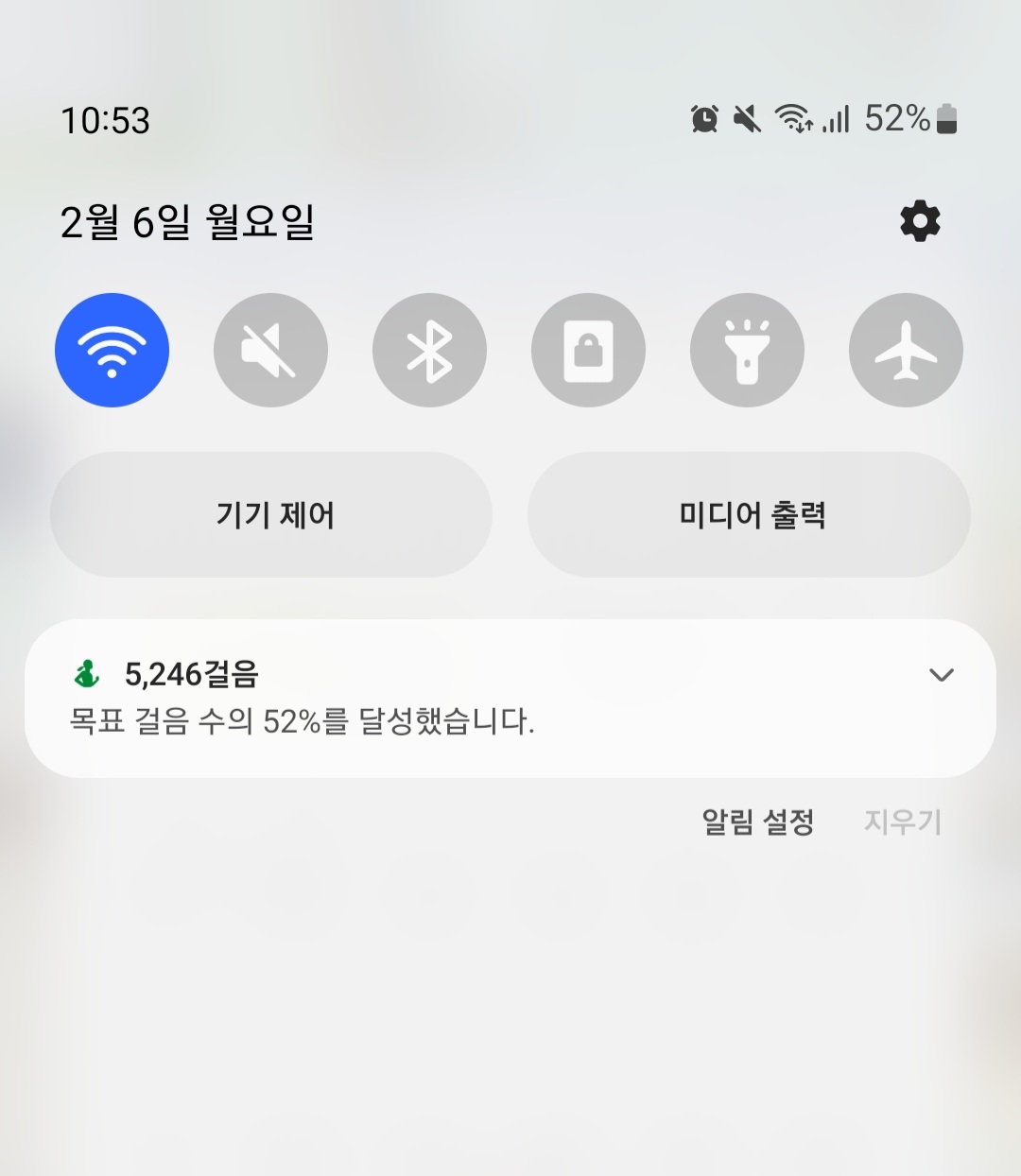Toggle the screen rotation lock
This screenshot has width=1021, height=1176.
coord(588,350)
